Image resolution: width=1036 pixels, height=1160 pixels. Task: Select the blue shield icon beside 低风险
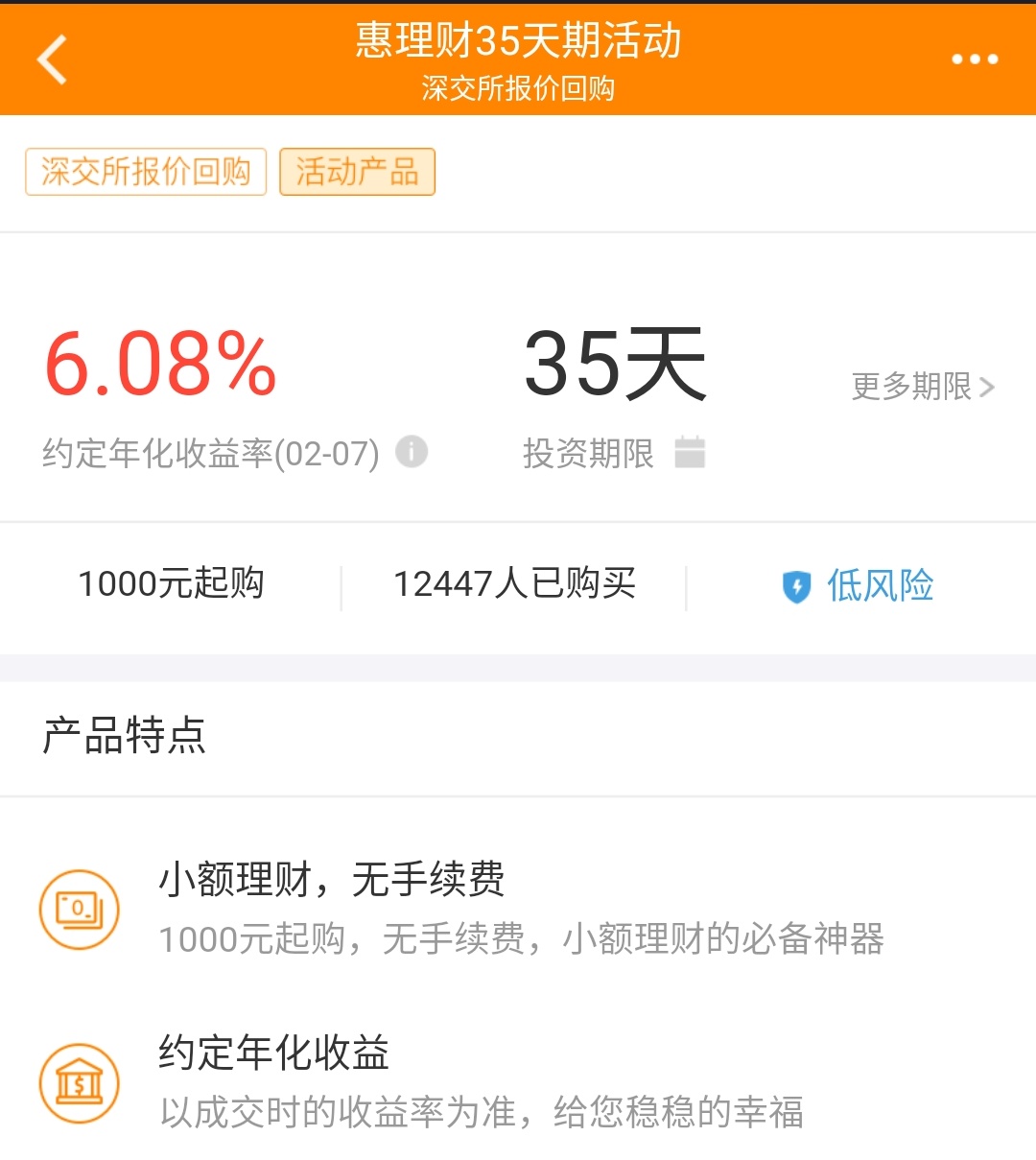tap(796, 584)
